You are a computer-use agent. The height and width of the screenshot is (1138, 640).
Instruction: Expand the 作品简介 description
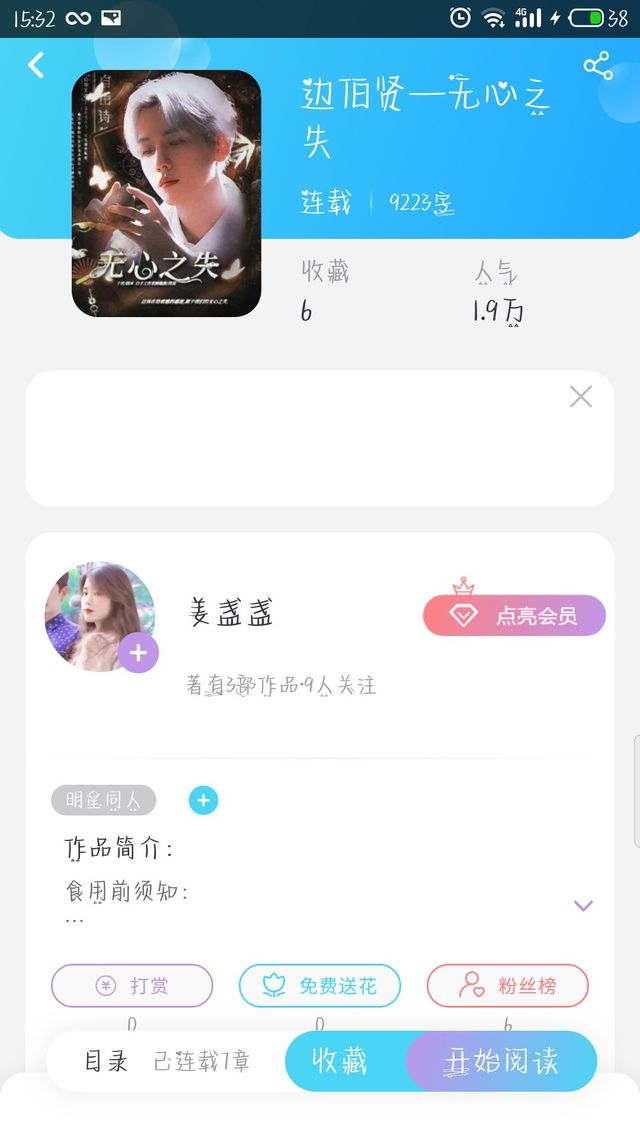pos(583,906)
